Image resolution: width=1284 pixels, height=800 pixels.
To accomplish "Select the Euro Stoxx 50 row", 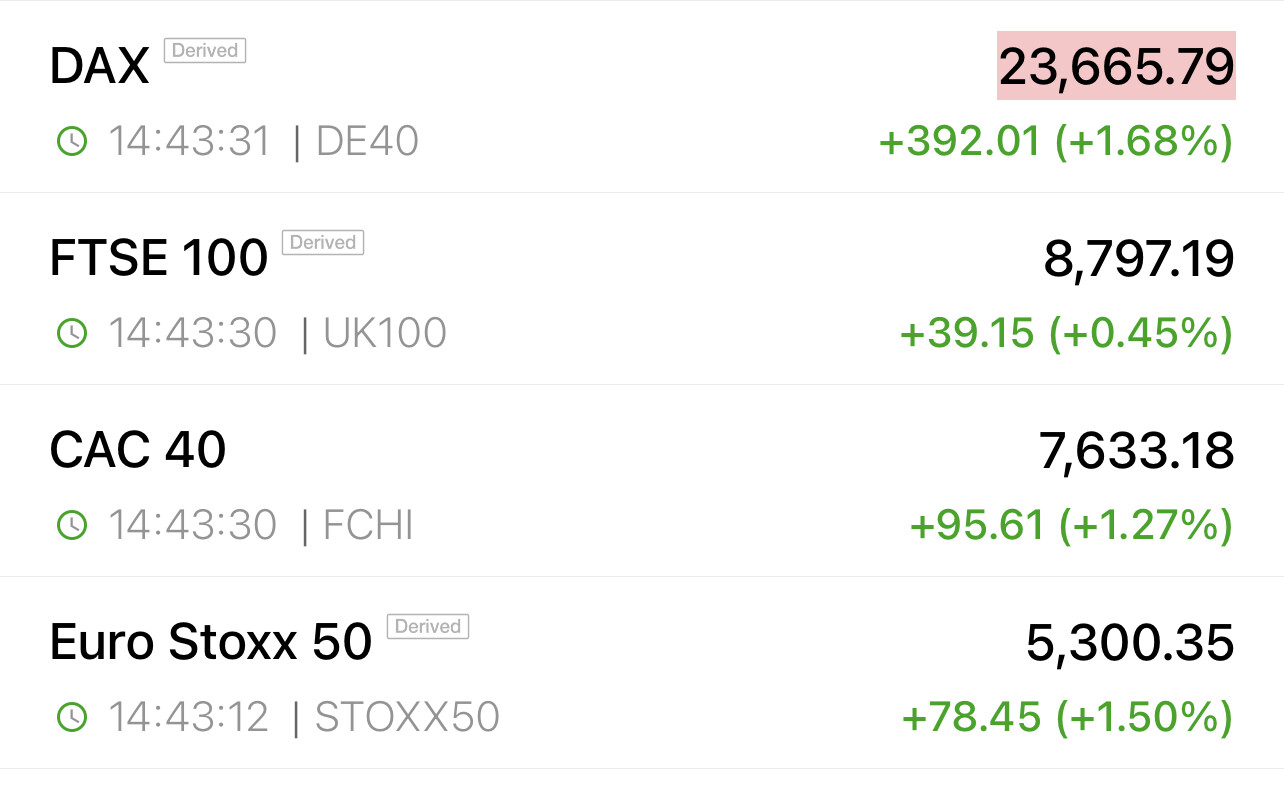I will point(211,643).
